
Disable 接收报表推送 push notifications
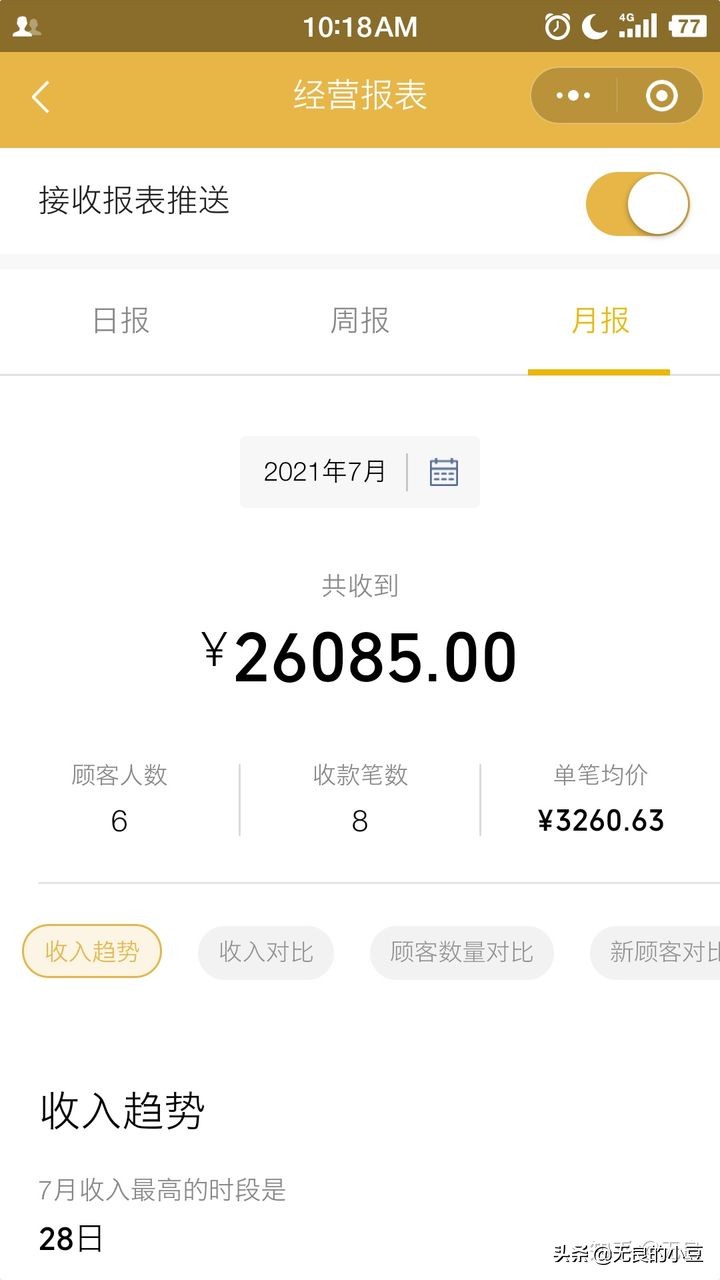(x=637, y=202)
